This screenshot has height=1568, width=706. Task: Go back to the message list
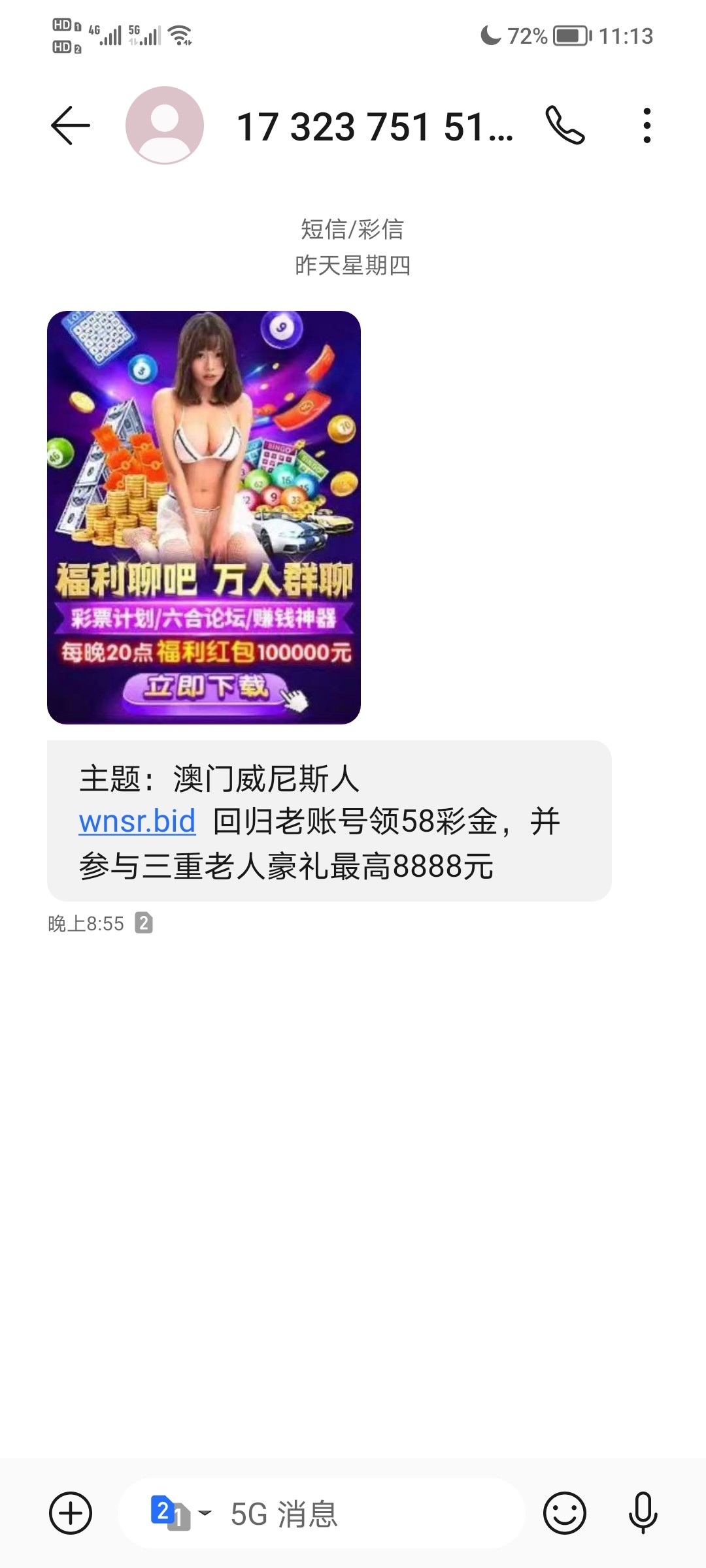(x=71, y=125)
